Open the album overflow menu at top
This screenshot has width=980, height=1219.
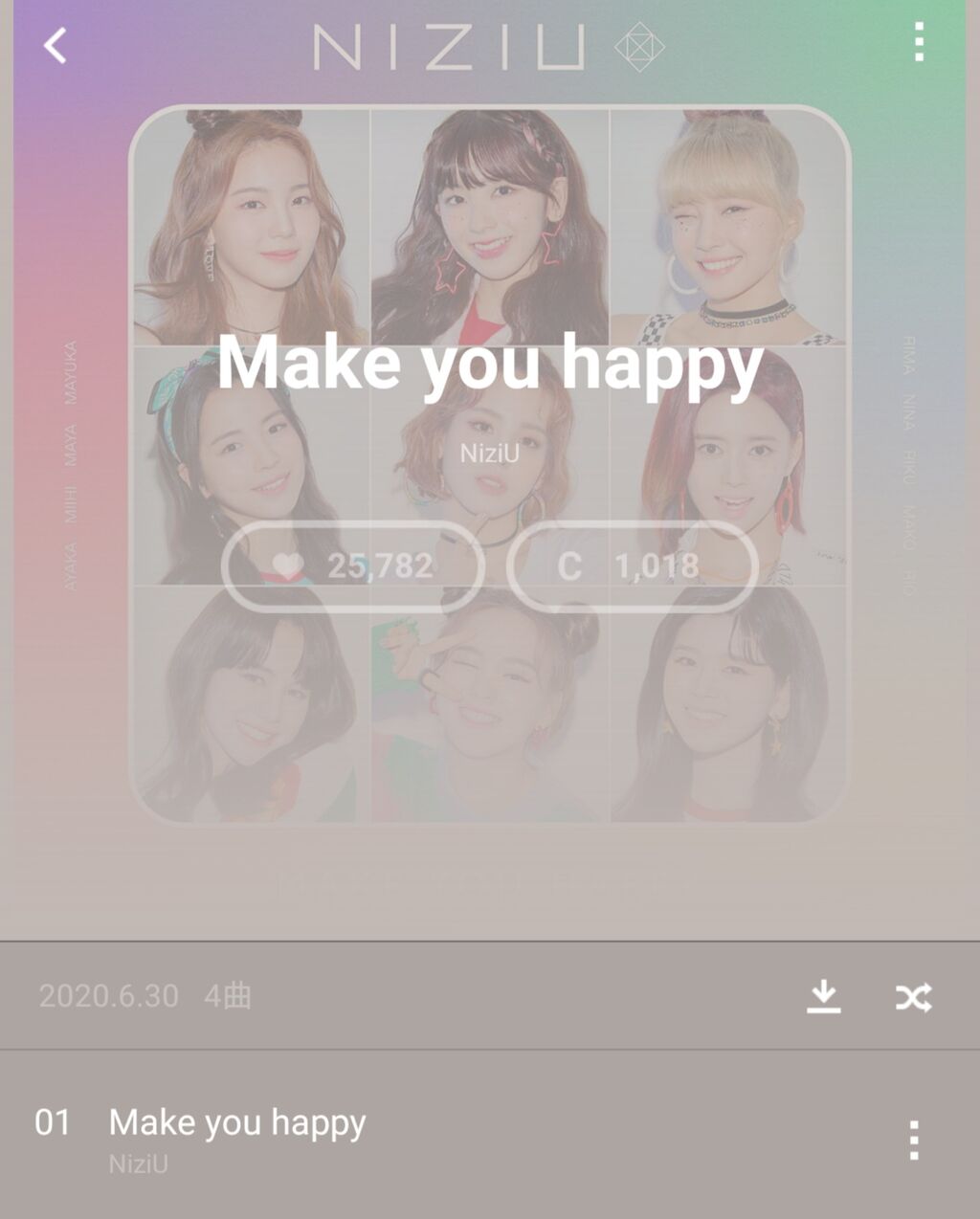tap(919, 42)
